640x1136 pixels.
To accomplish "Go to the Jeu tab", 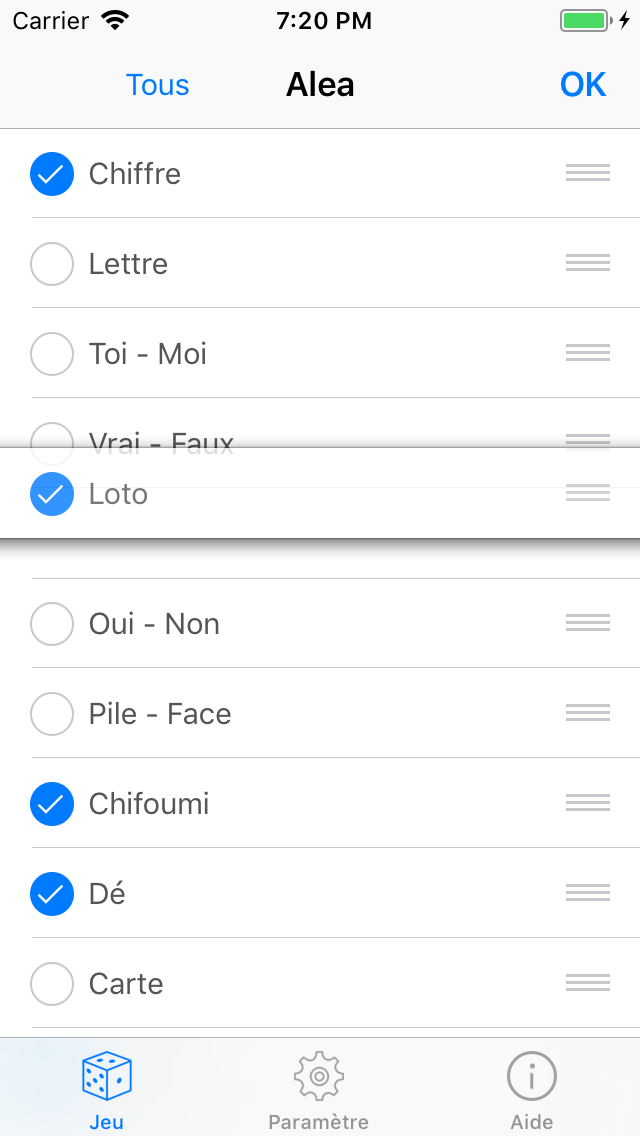I will click(106, 1090).
